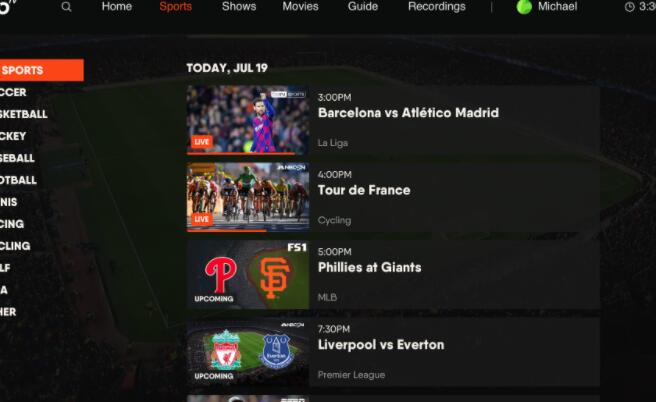
Task: Open the Liverpool vs Everton match
Action: [x=392, y=351]
